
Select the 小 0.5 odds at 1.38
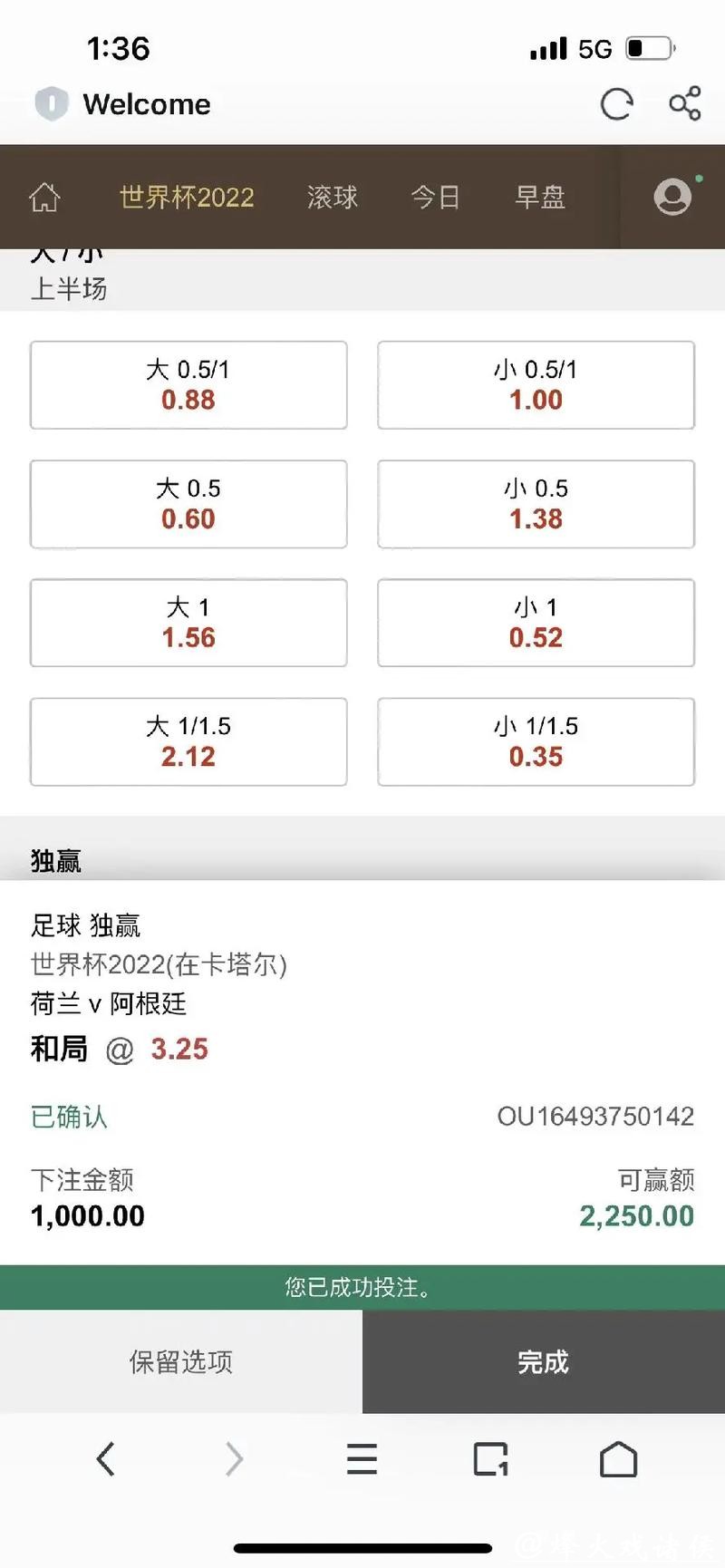535,504
